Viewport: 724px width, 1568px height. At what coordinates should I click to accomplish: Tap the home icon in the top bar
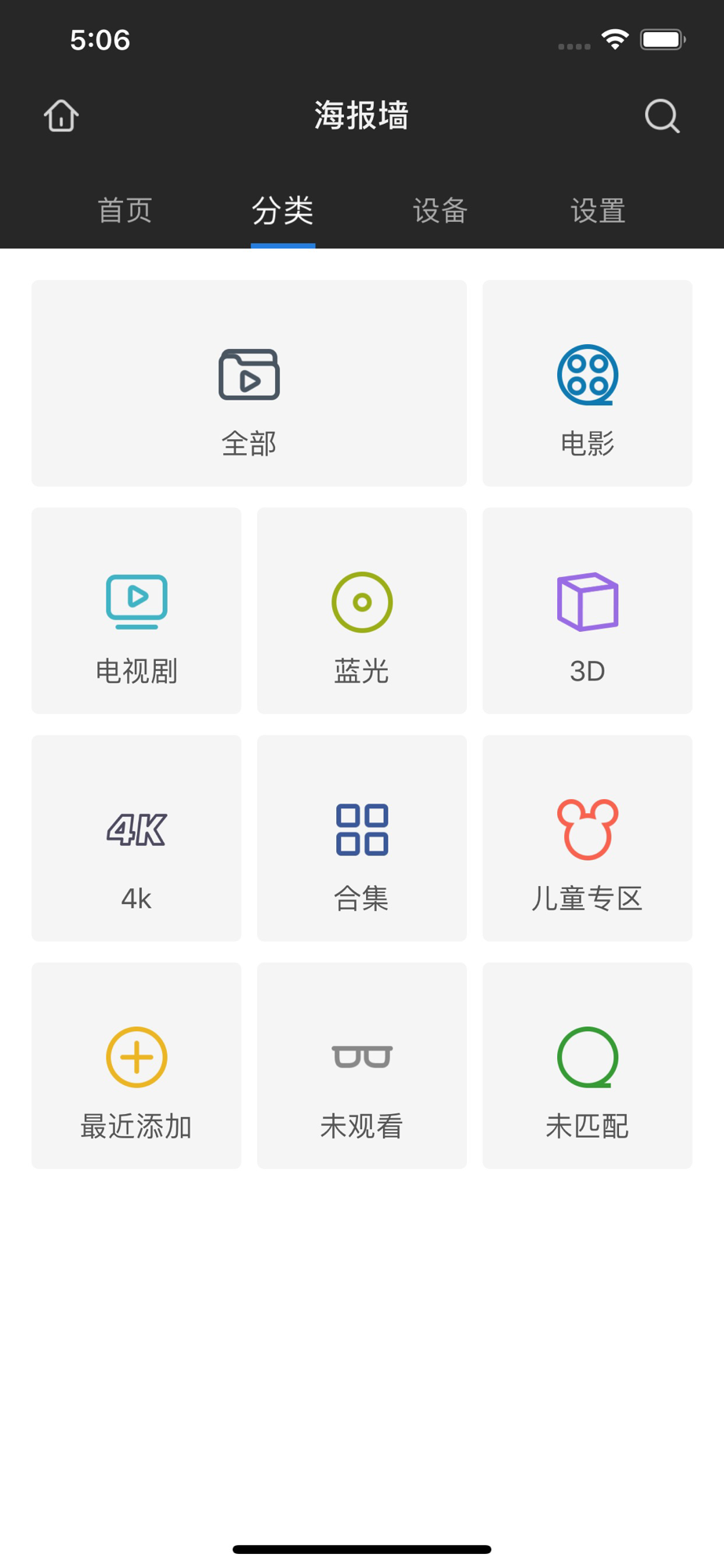[61, 116]
